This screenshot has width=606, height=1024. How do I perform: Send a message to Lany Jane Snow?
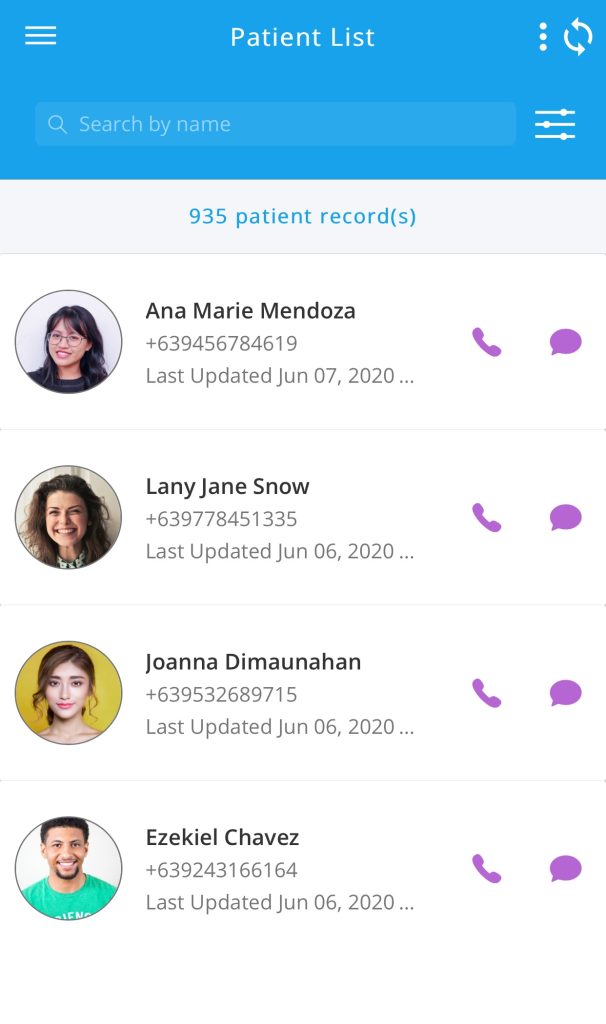coord(566,517)
